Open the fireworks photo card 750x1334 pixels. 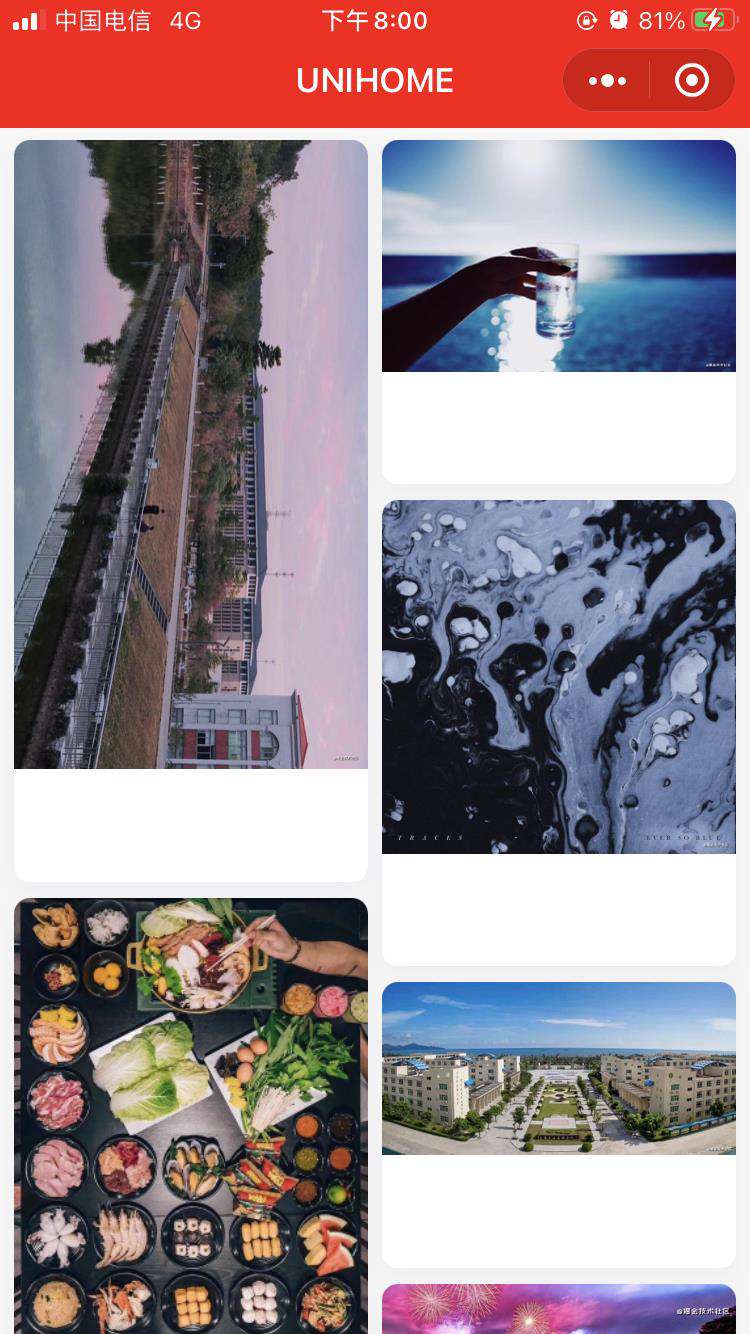558,1309
